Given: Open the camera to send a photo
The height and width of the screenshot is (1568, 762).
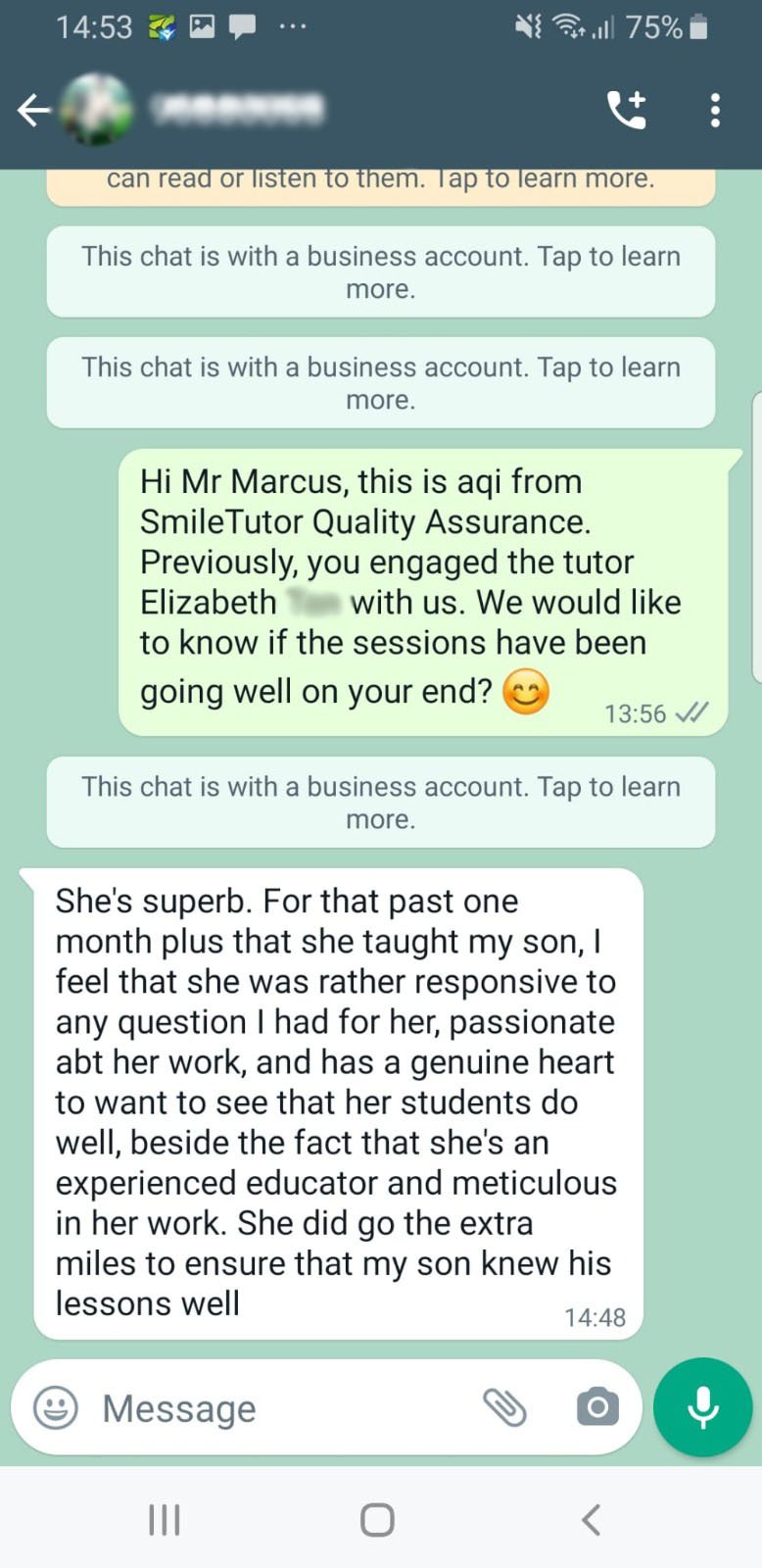Looking at the screenshot, I should (597, 1408).
